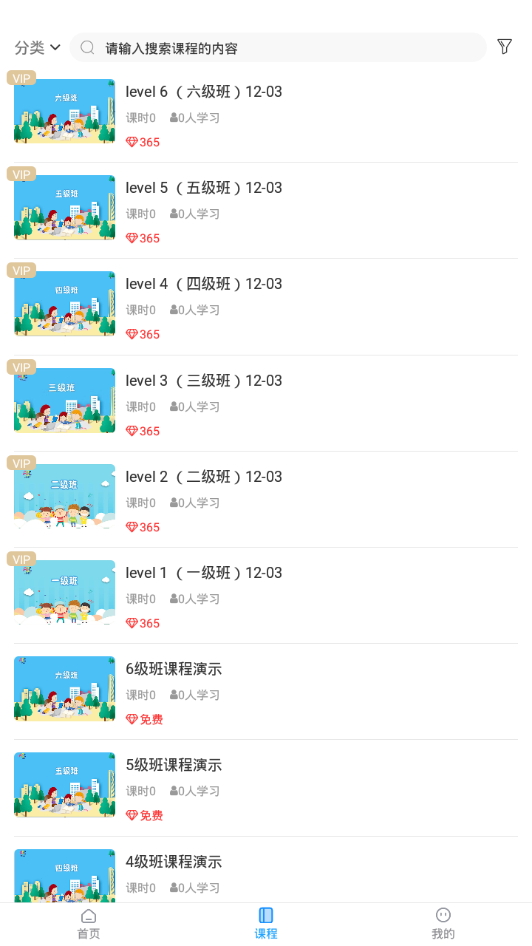Open 6级班课程演示 free course
Screen dimensions: 532x946
(x=266, y=691)
